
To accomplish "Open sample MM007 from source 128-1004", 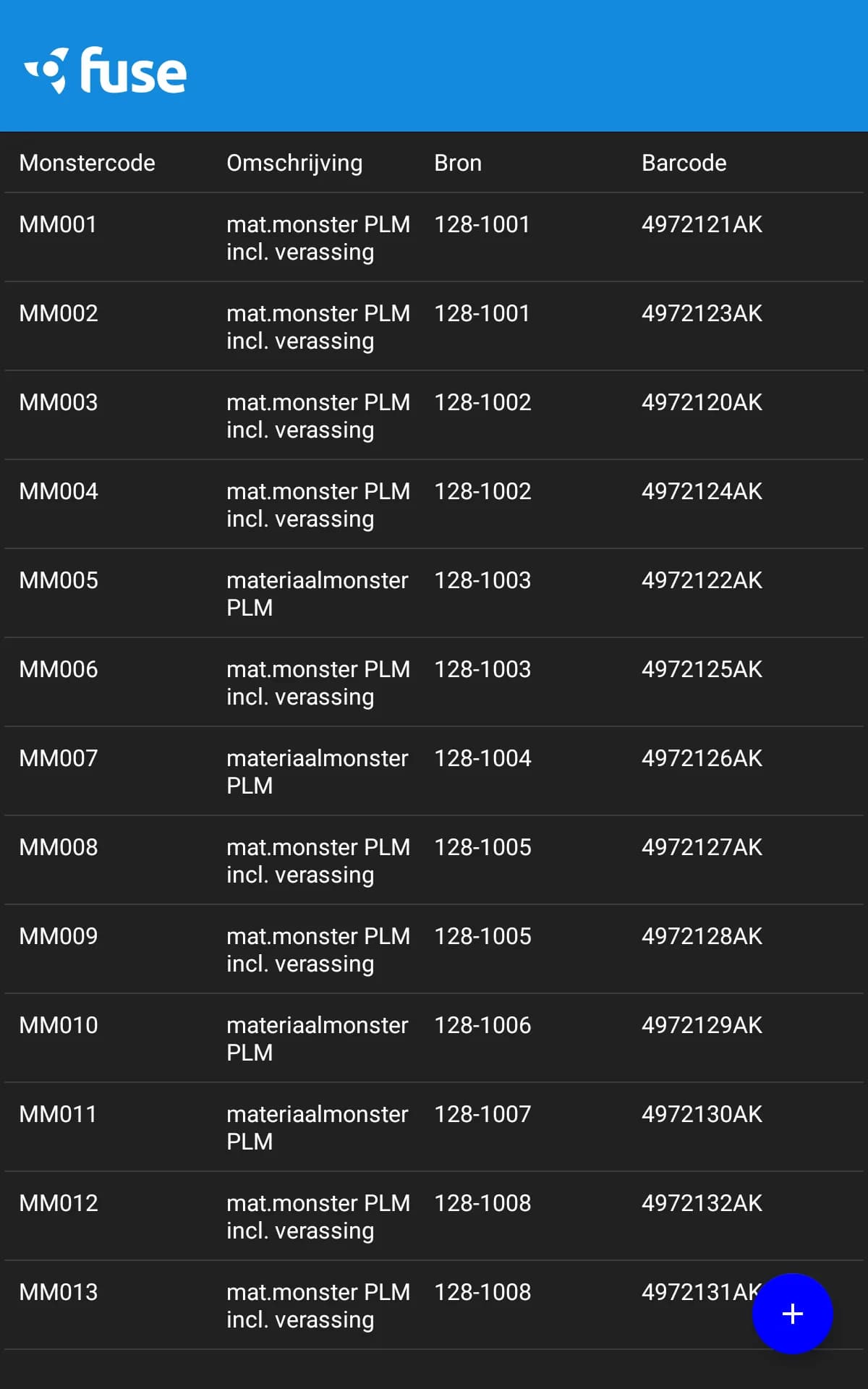I will (x=434, y=771).
